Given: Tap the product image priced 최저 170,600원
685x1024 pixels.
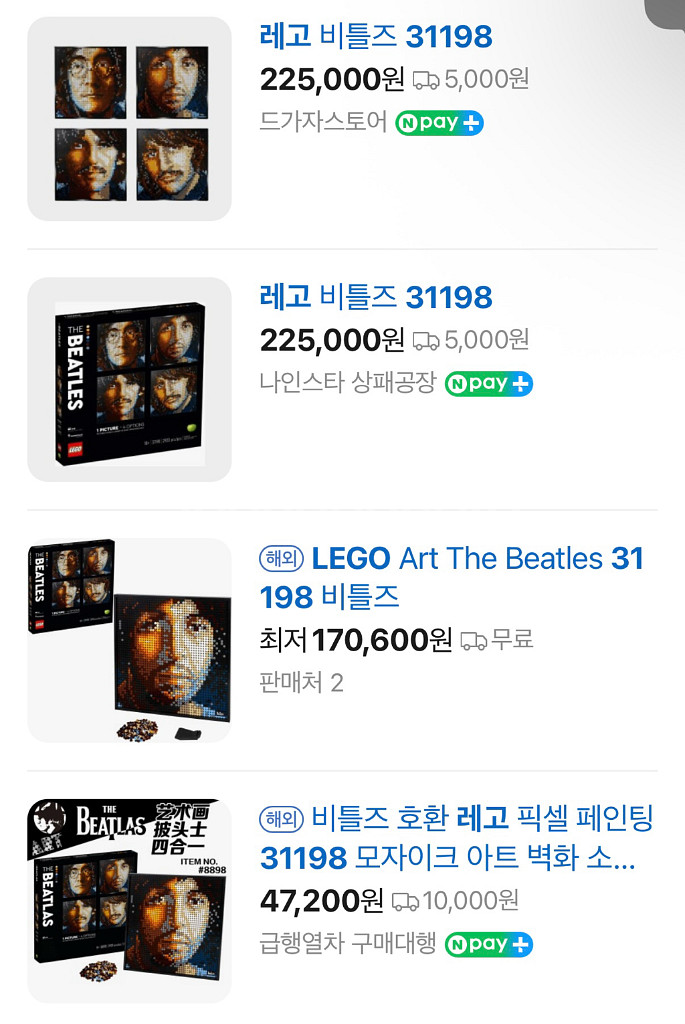Looking at the screenshot, I should tap(129, 640).
